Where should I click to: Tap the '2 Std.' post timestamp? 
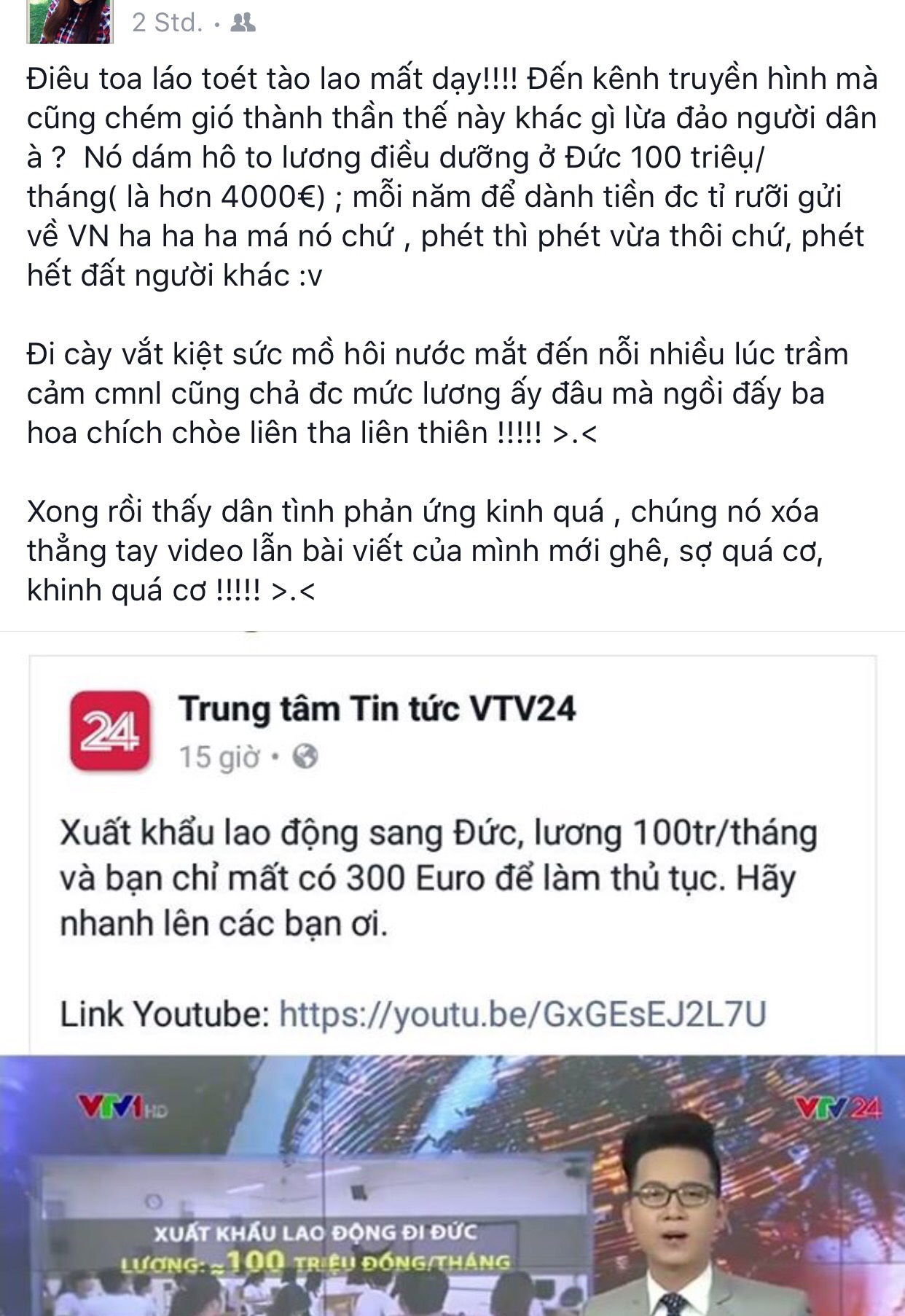click(167, 23)
